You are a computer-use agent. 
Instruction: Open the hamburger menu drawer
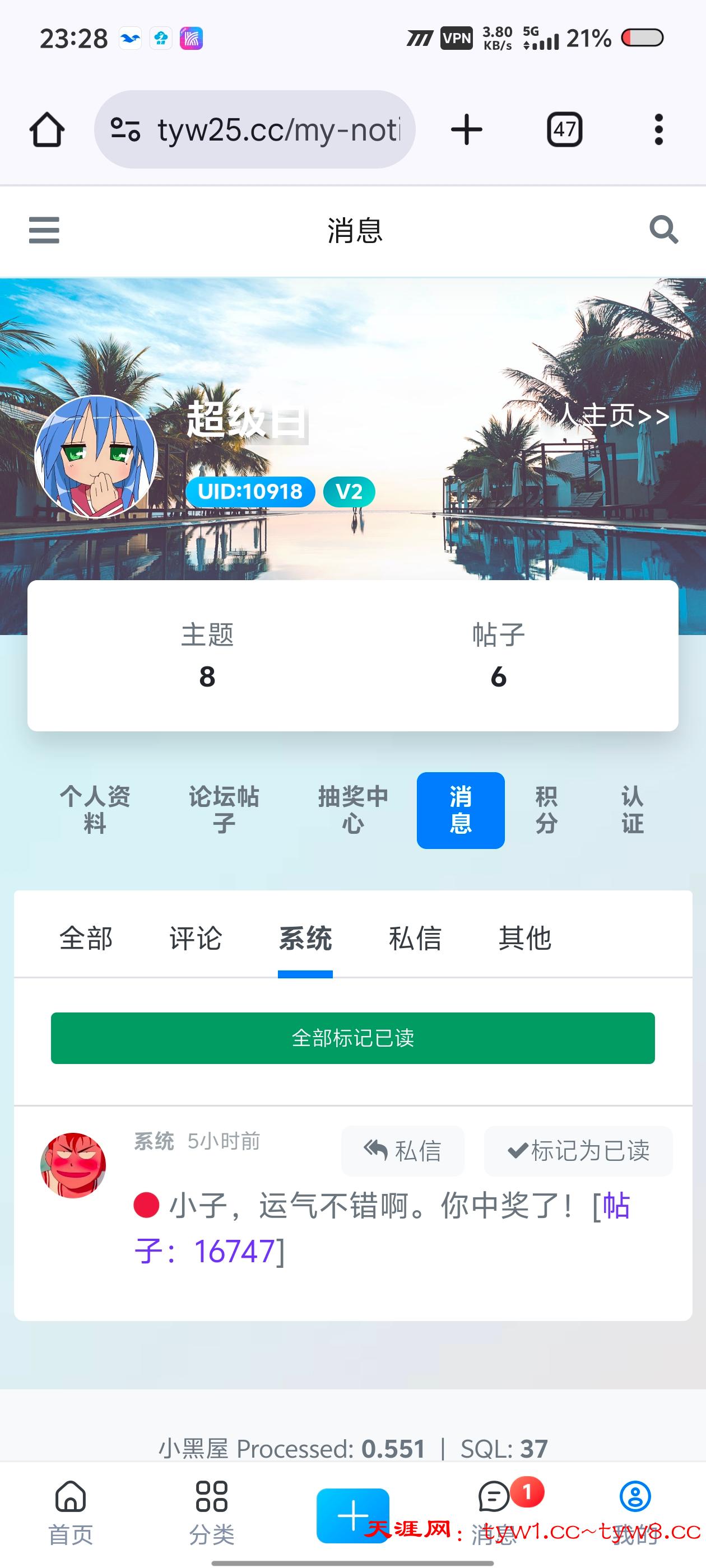coord(44,230)
